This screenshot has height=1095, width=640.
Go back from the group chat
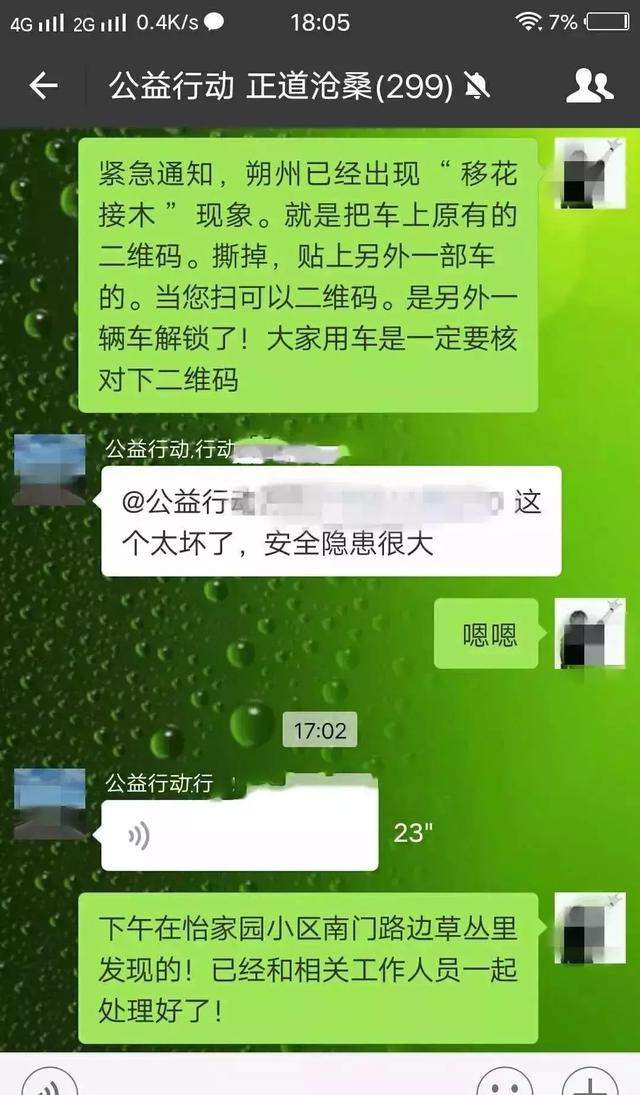43,86
